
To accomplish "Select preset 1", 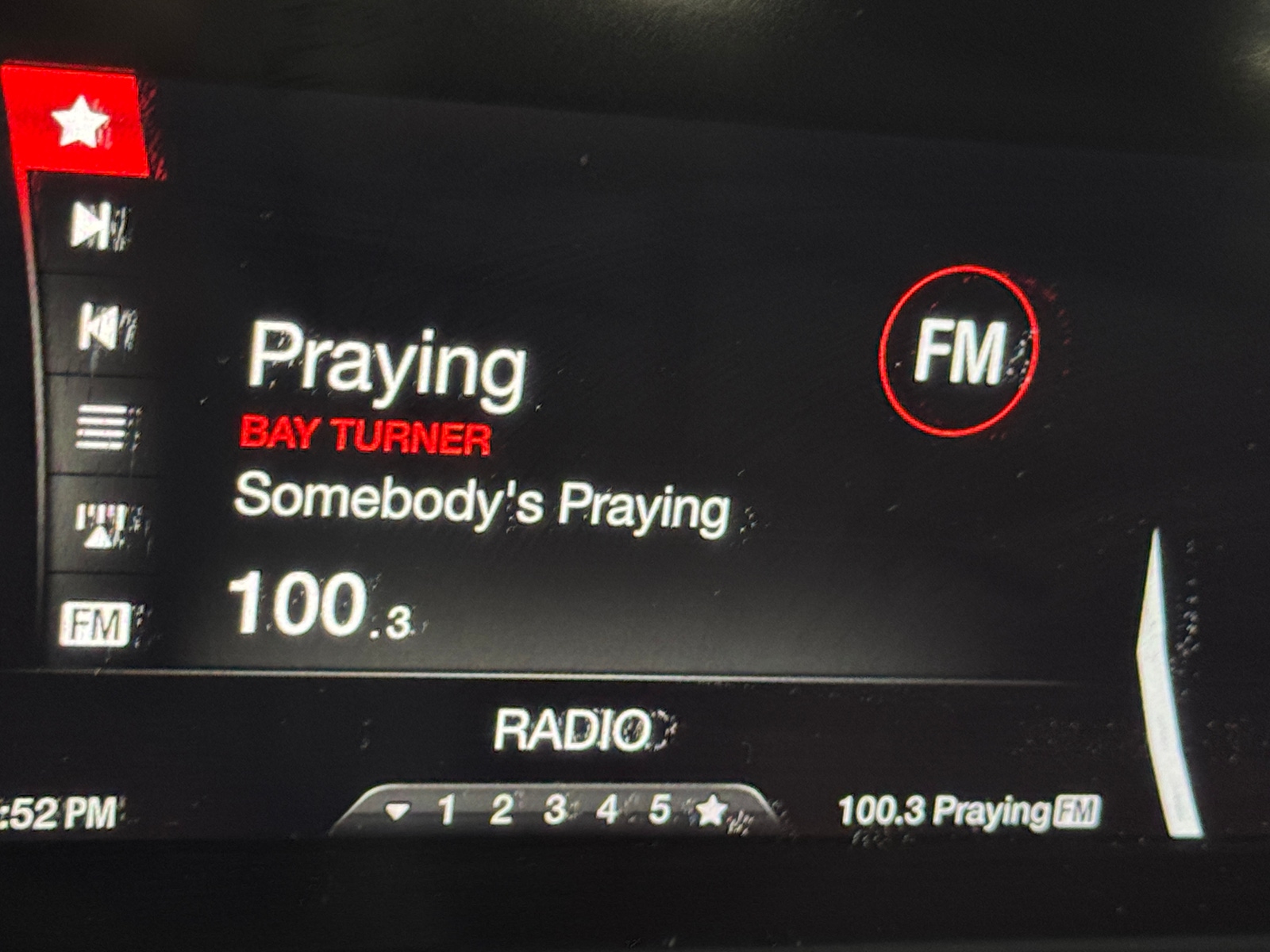I will [447, 811].
